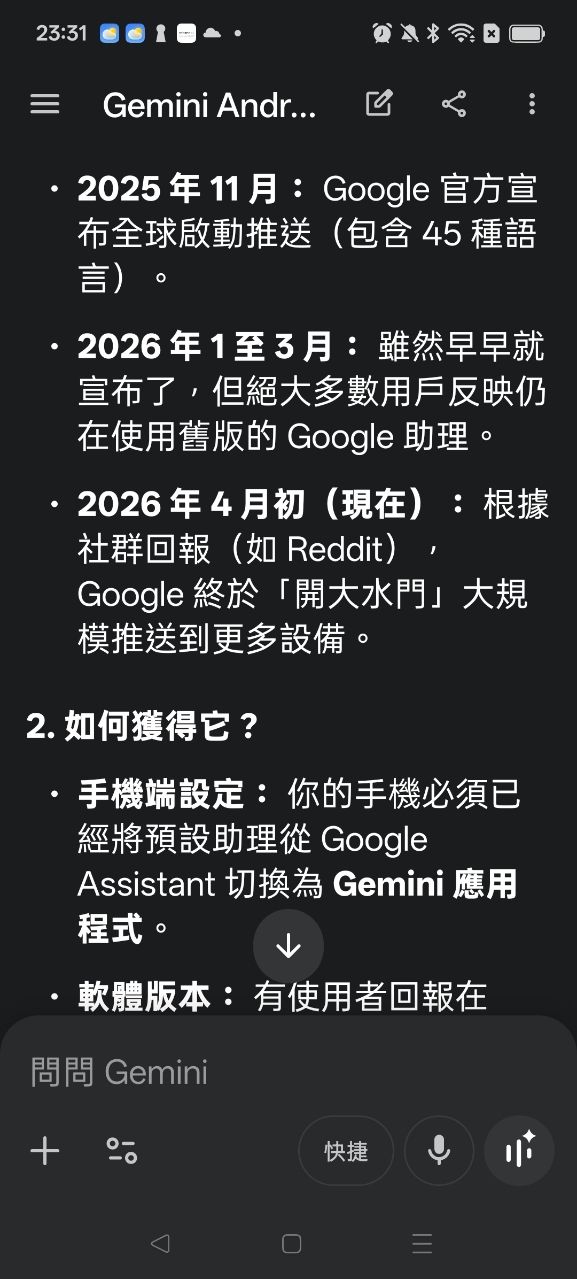Open the tools settings sliders icon
The height and width of the screenshot is (1279, 577).
click(x=122, y=1151)
